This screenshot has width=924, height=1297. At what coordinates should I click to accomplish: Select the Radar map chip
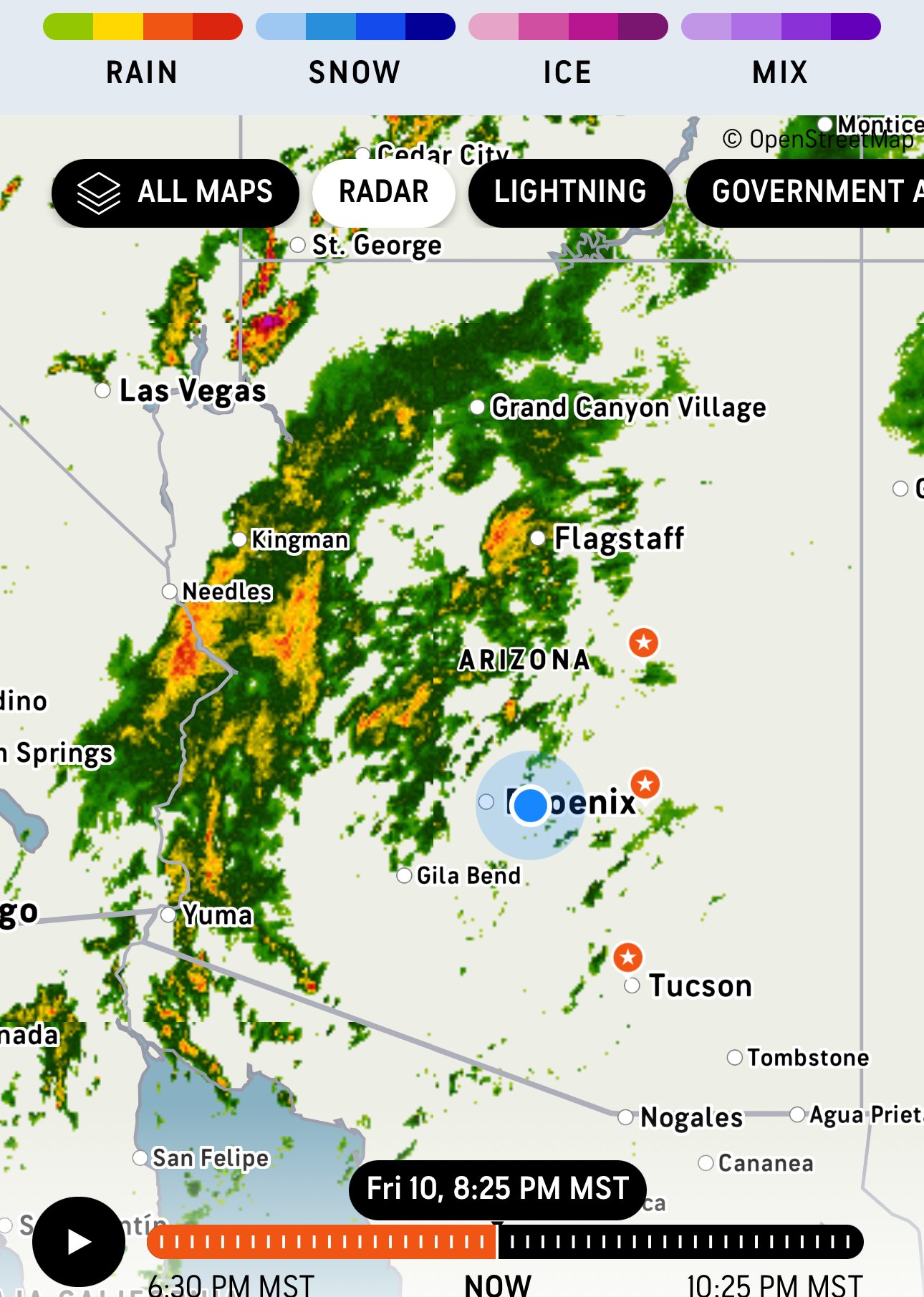point(383,193)
